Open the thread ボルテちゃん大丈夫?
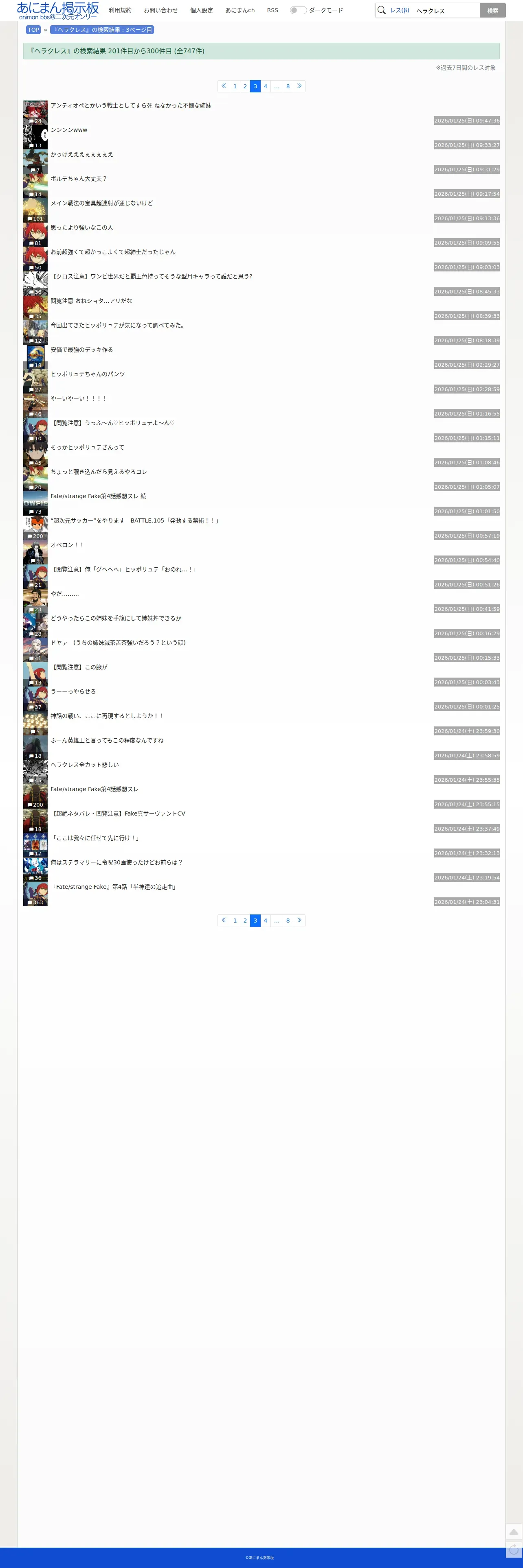The image size is (523, 1568). click(x=79, y=179)
